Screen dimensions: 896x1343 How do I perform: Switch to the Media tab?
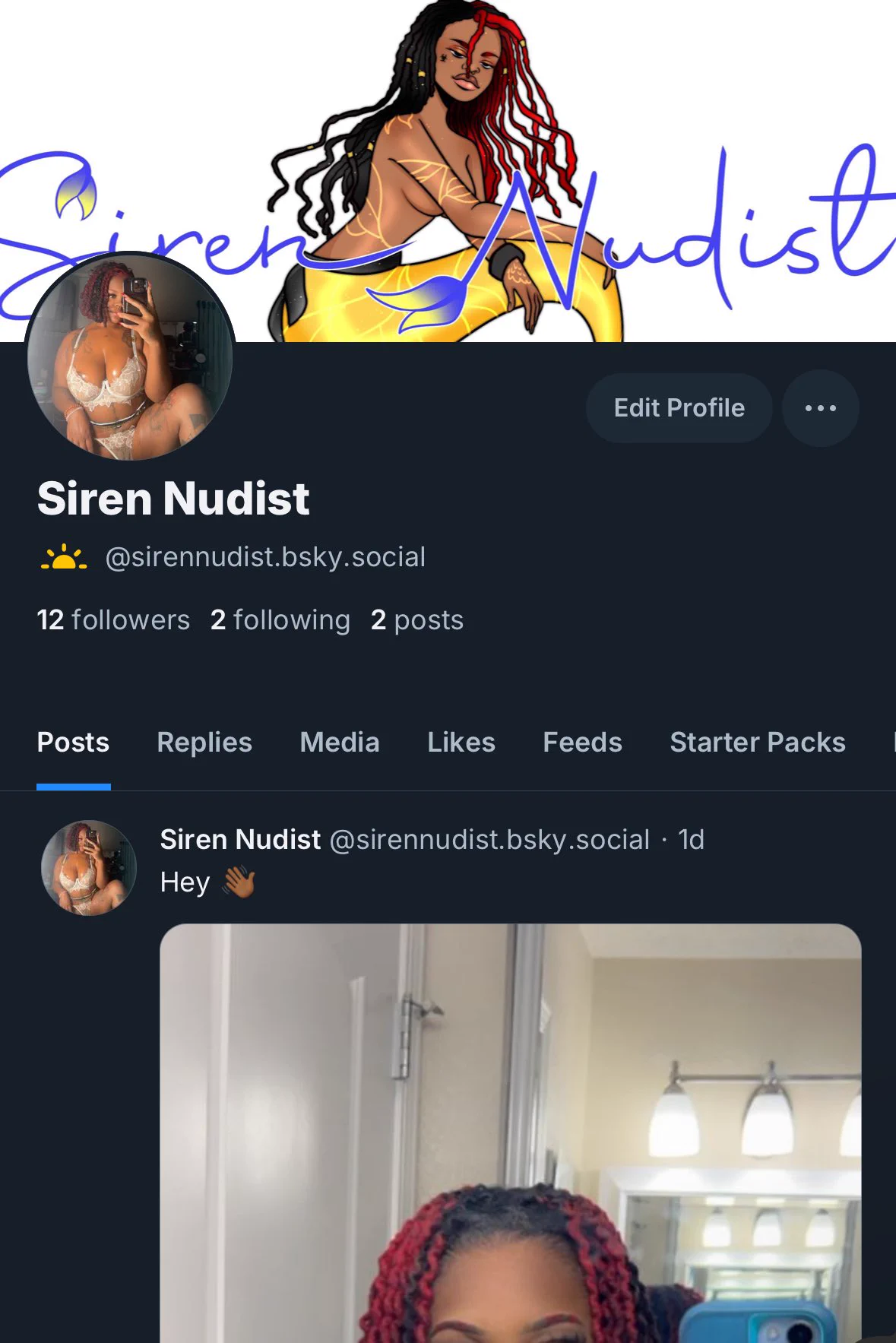[x=339, y=743]
